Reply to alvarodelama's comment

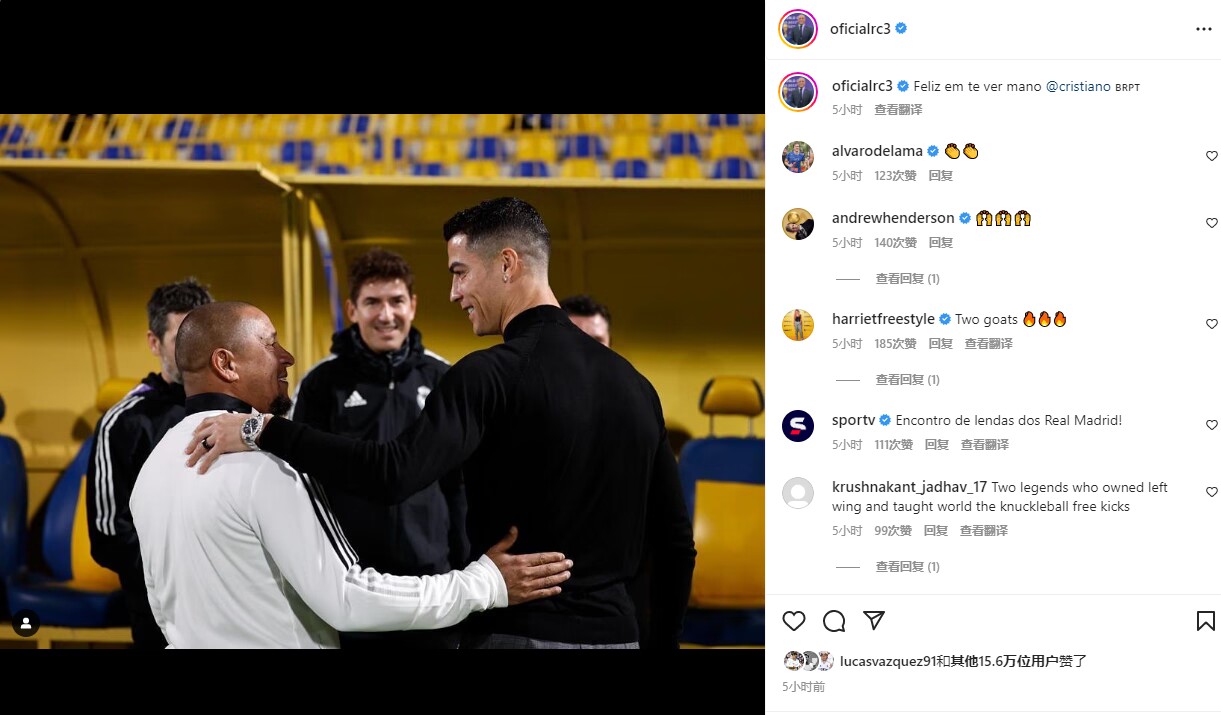(x=940, y=176)
